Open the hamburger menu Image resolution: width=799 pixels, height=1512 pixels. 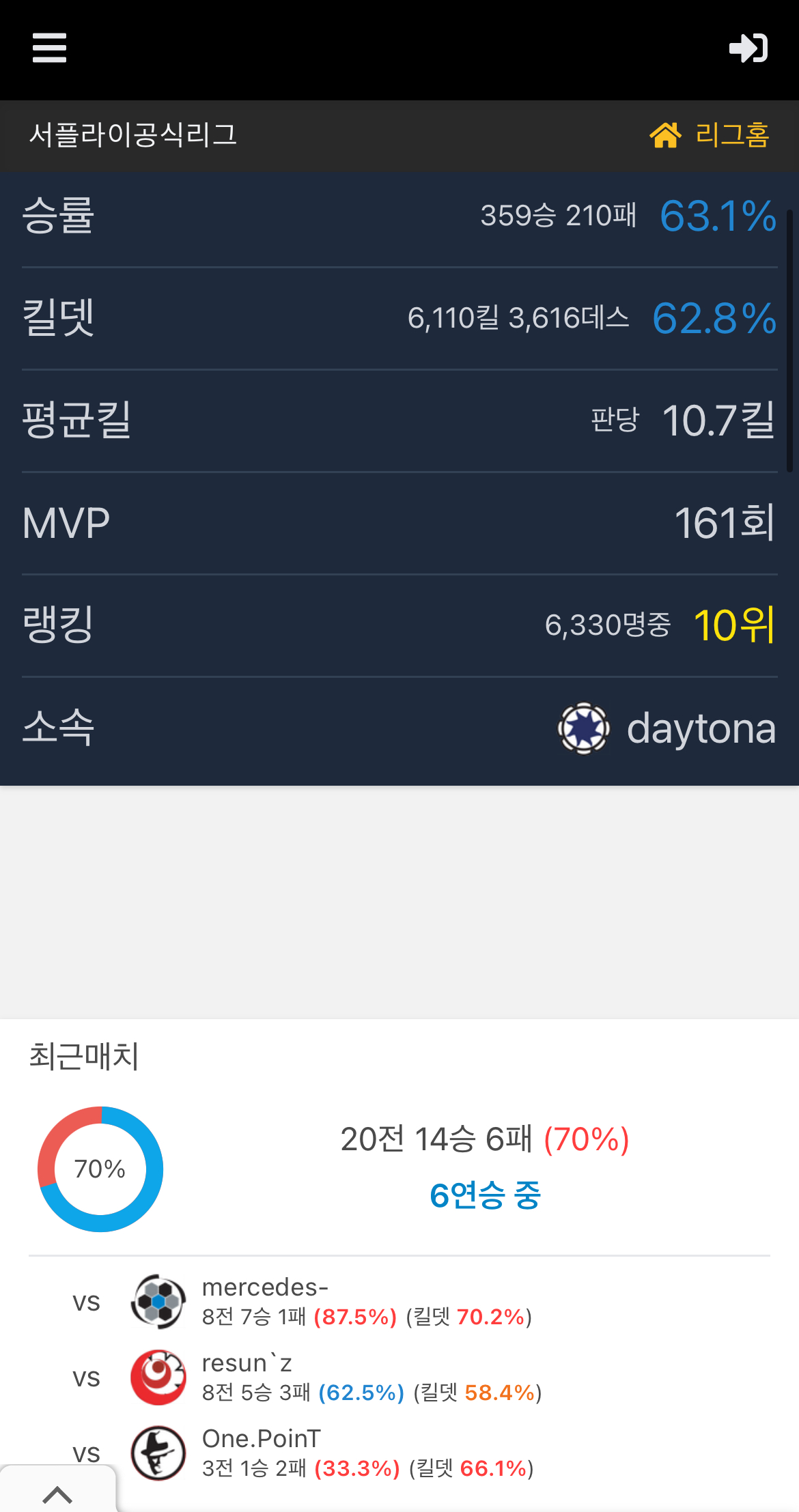click(x=49, y=48)
